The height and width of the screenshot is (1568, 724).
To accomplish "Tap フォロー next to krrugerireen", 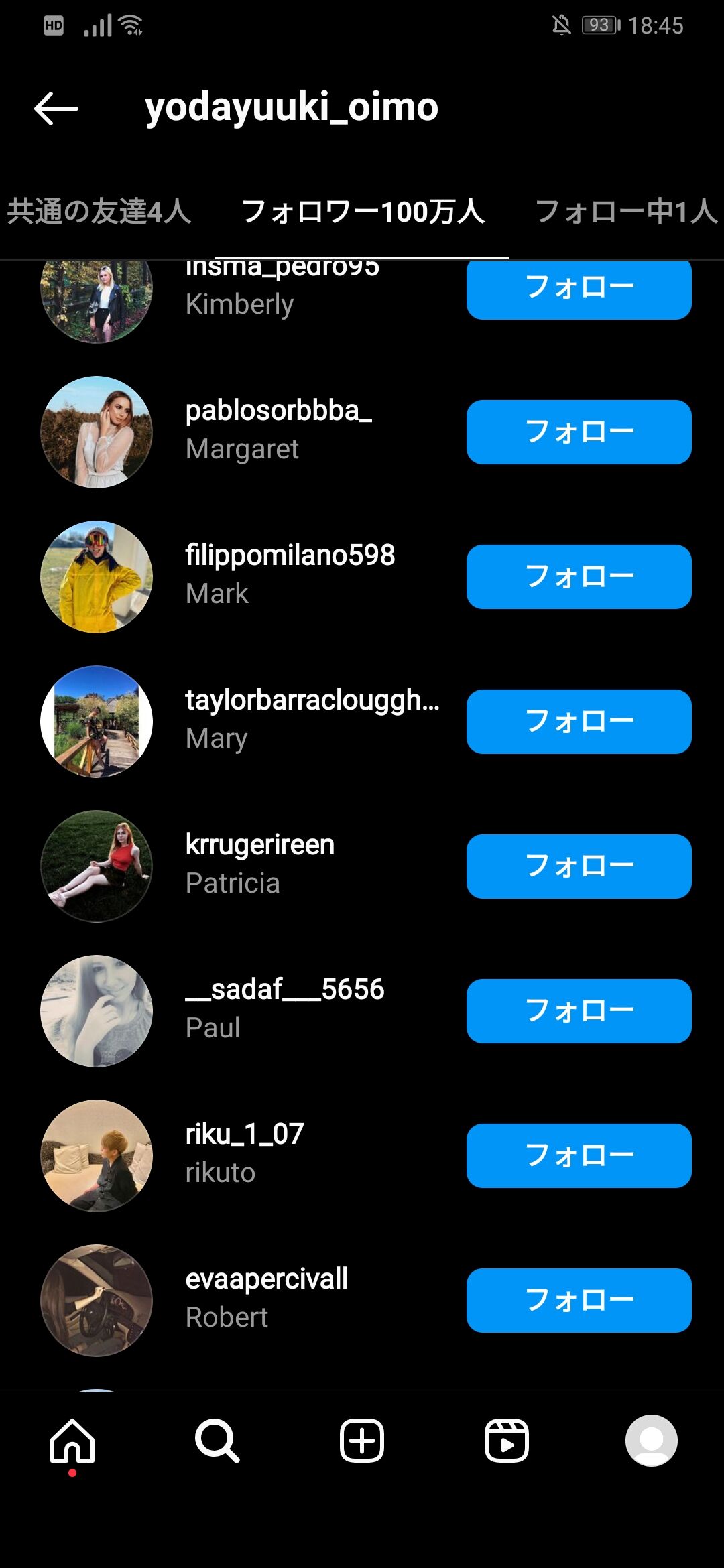I will point(579,866).
